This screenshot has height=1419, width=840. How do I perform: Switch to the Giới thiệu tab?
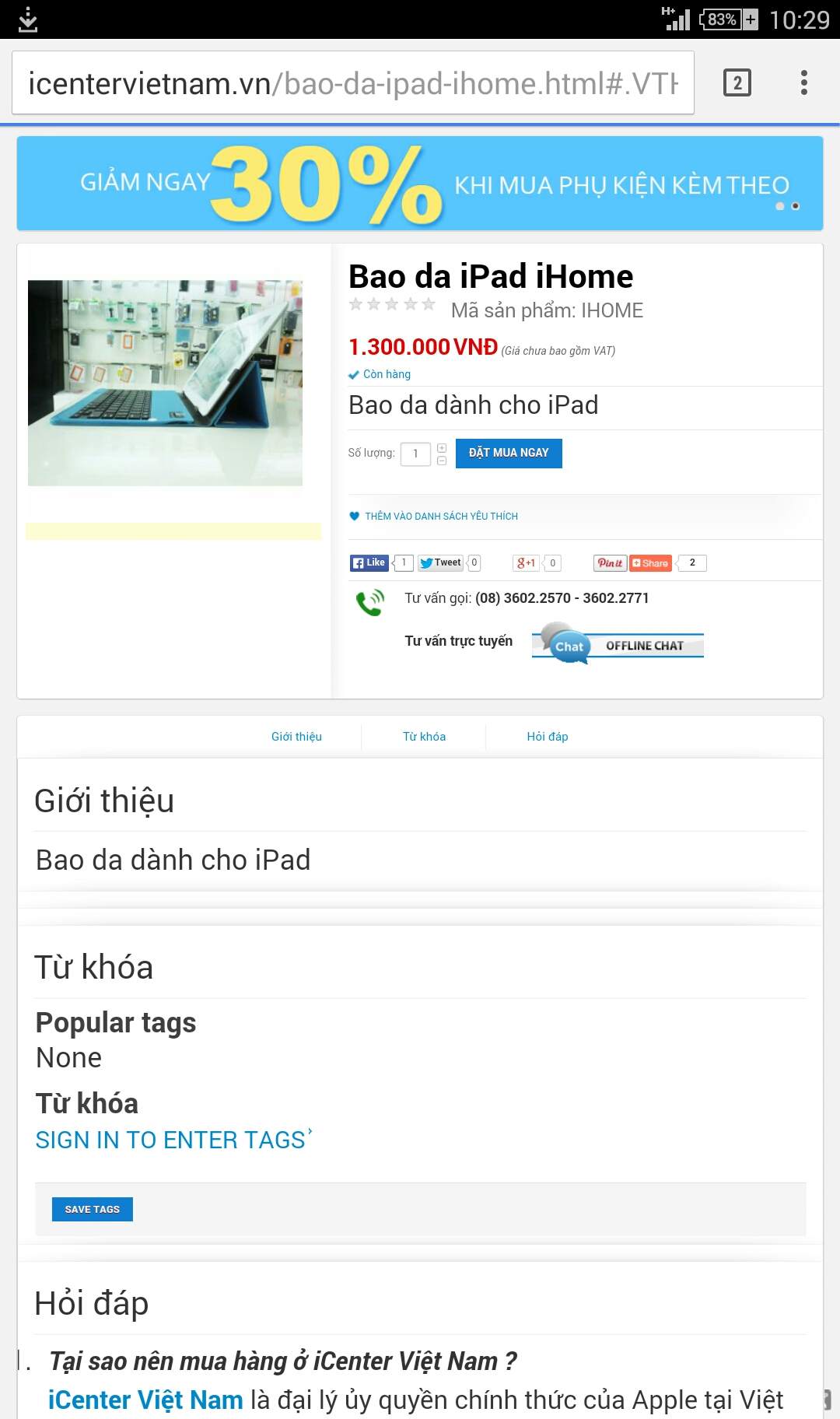[x=296, y=737]
